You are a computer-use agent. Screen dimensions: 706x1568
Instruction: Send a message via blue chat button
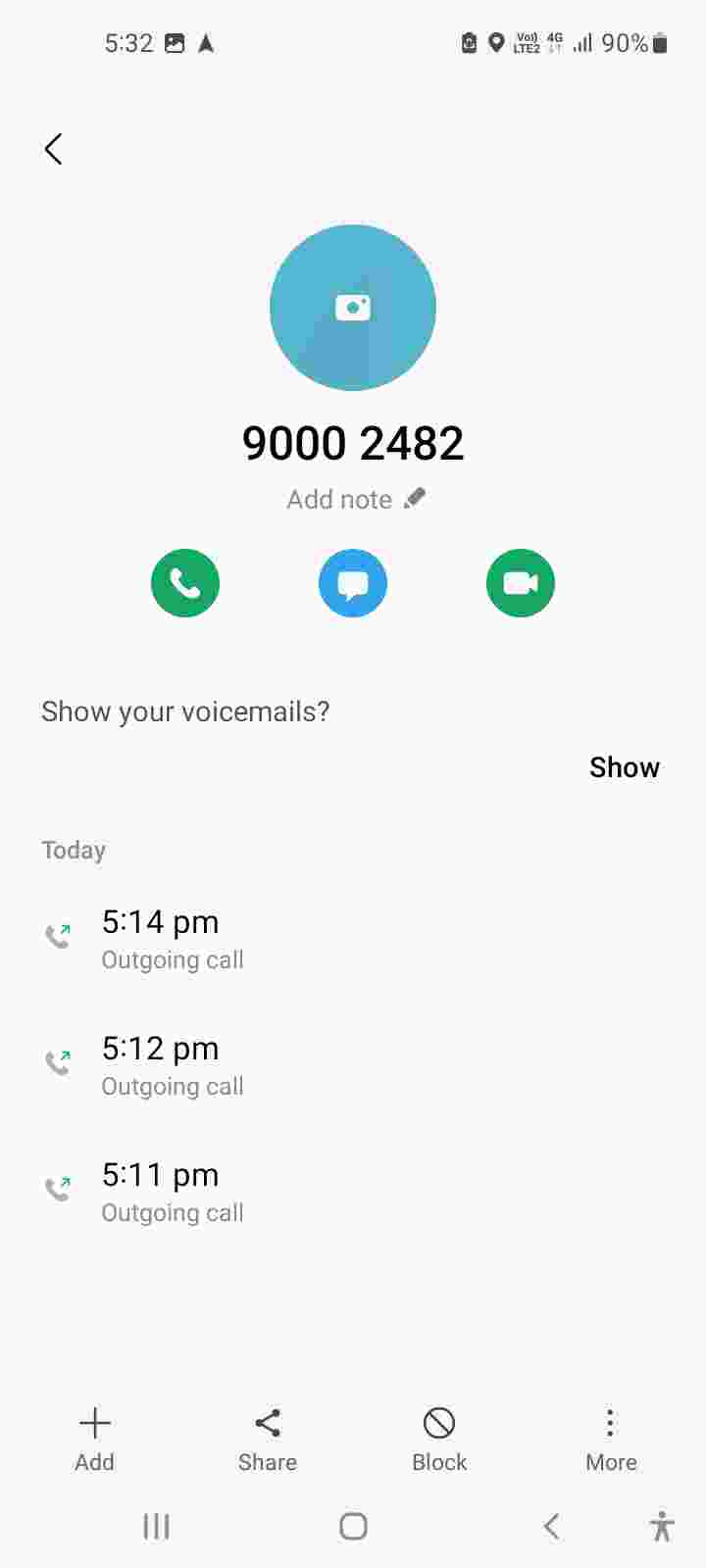pyautogui.click(x=353, y=583)
